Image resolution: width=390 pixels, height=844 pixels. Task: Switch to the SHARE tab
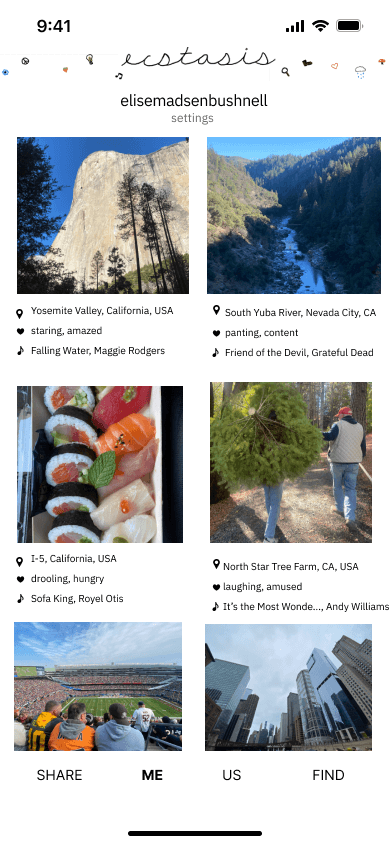tap(59, 775)
